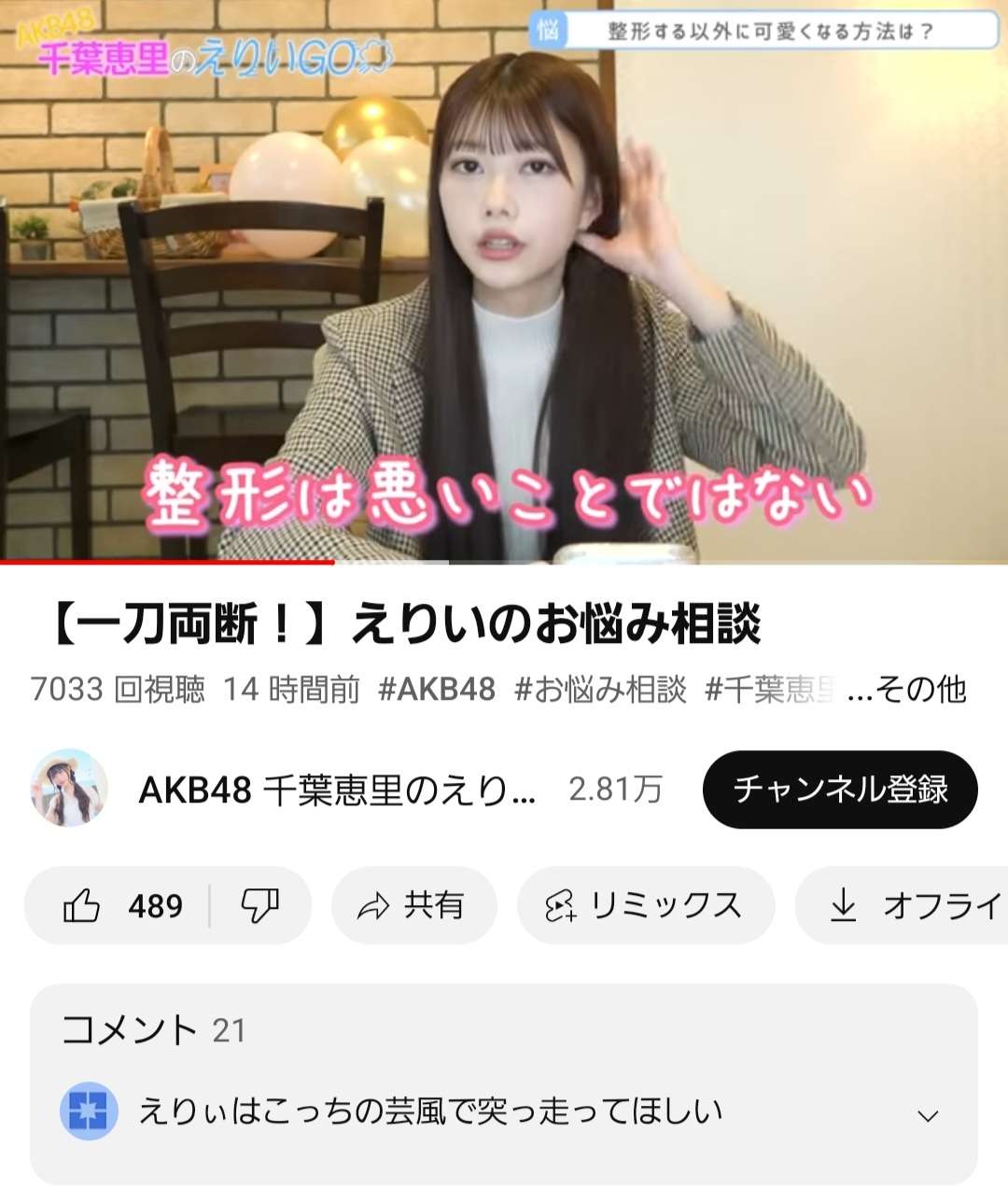The width and height of the screenshot is (1008, 1202).
Task: Expand the description via …その他
Action: click(x=907, y=690)
